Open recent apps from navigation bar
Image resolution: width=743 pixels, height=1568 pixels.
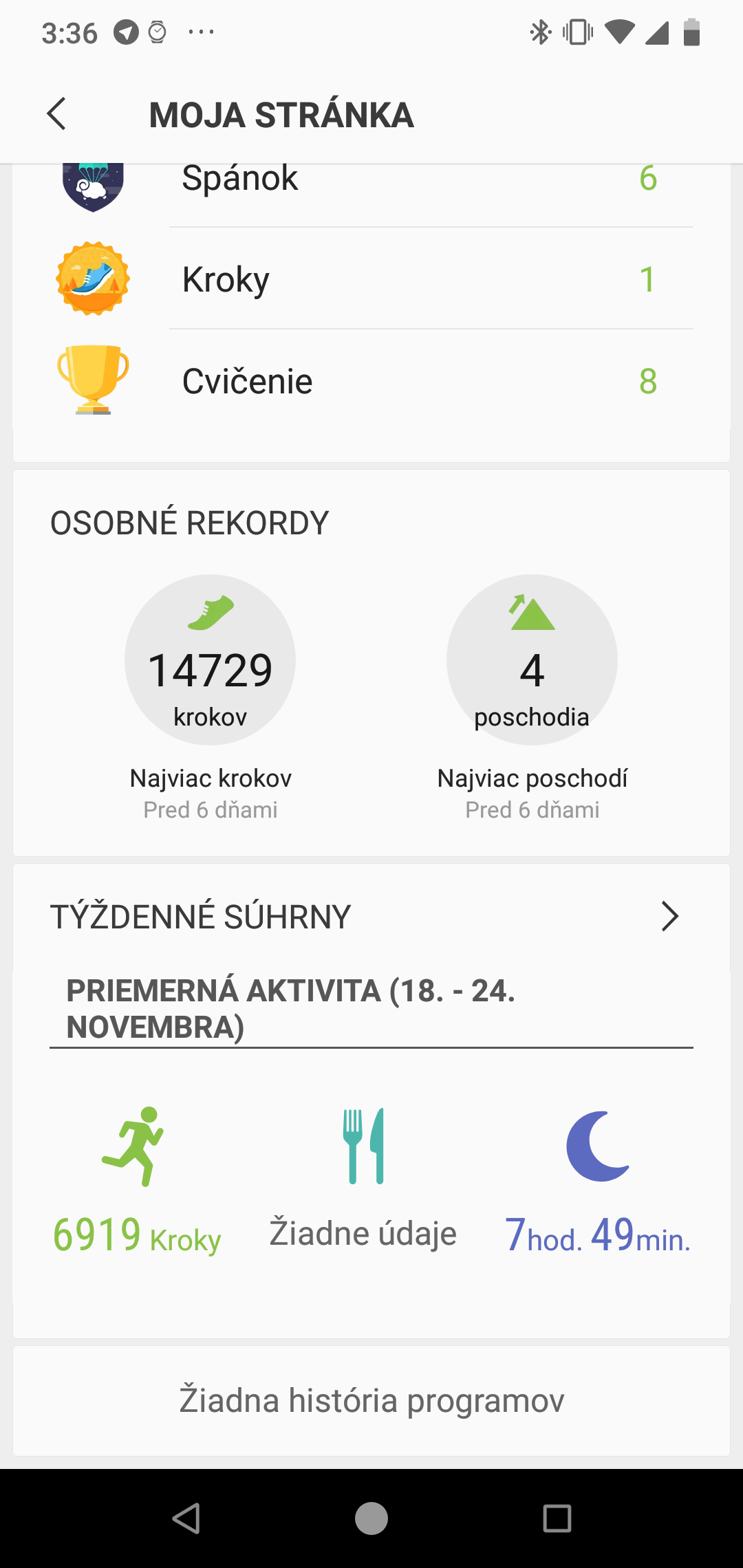tap(557, 1518)
